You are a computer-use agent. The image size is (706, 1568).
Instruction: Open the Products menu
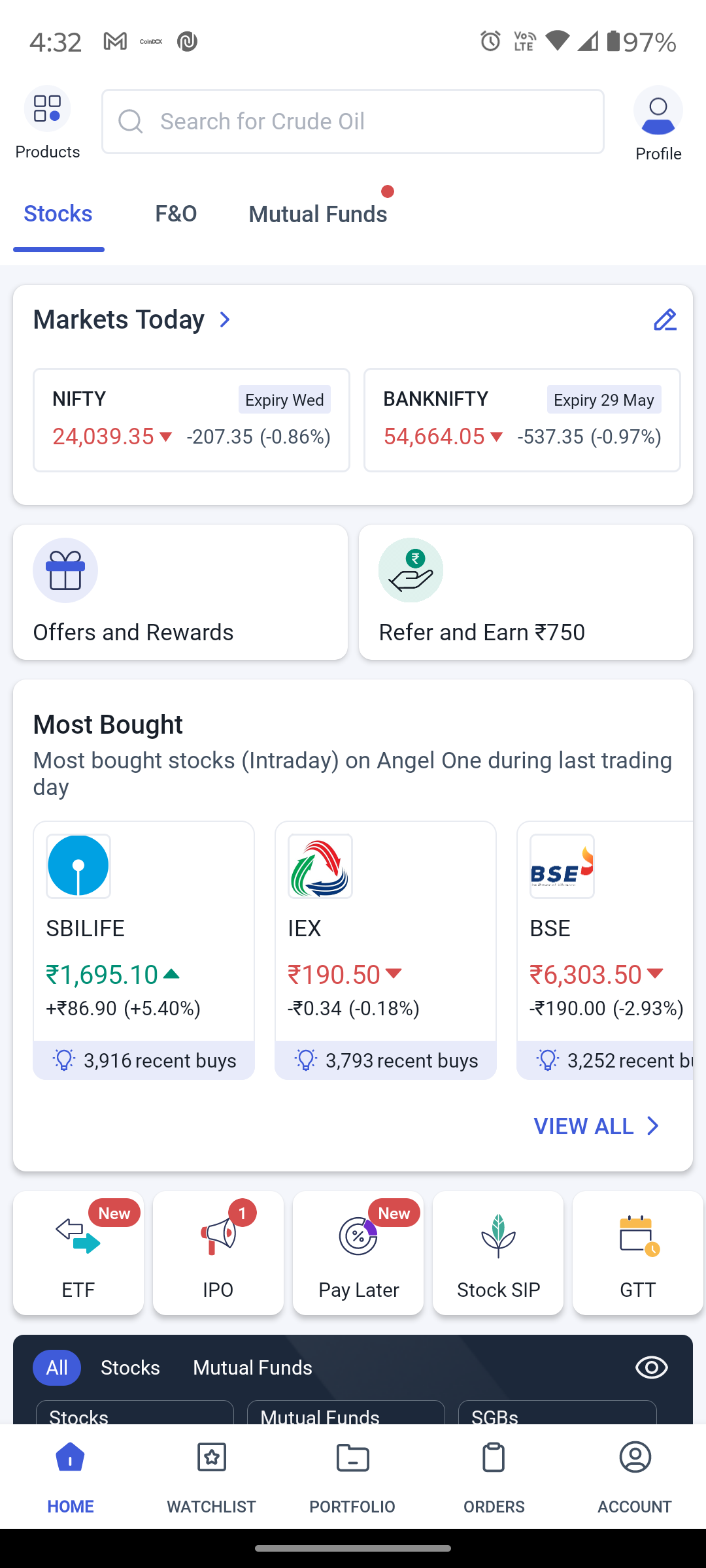(x=47, y=123)
